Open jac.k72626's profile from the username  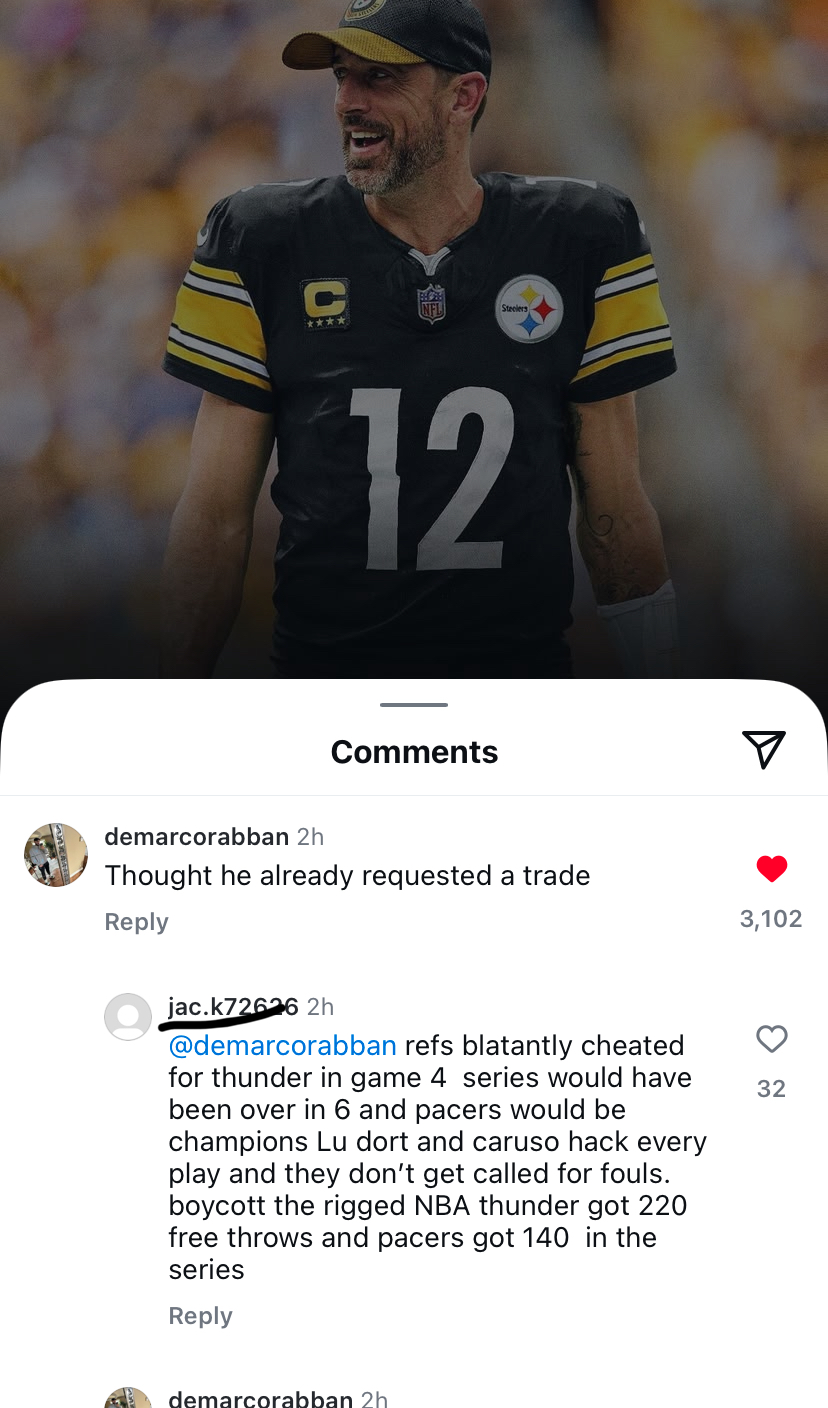tap(233, 1007)
